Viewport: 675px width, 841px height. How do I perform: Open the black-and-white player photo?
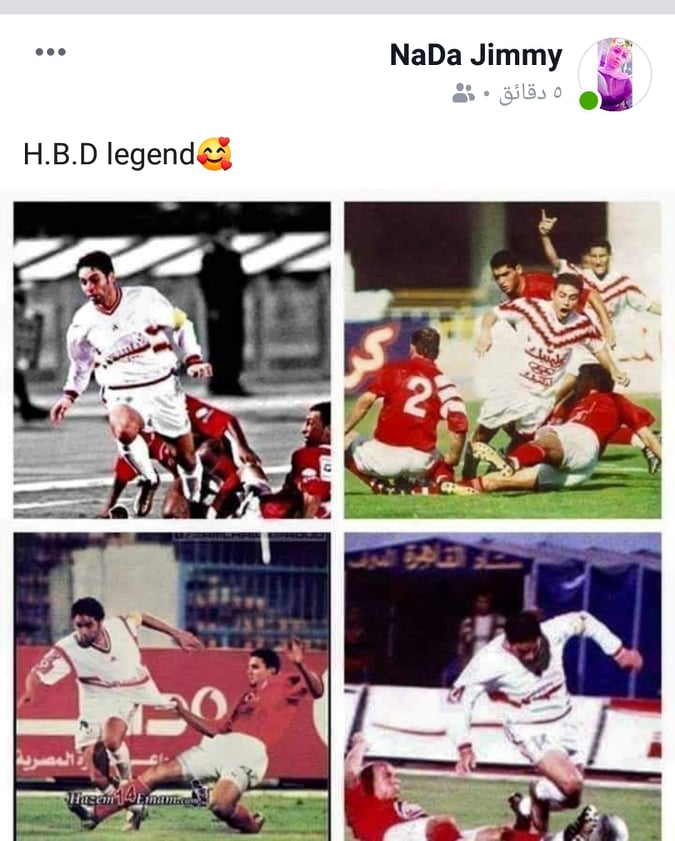point(172,359)
